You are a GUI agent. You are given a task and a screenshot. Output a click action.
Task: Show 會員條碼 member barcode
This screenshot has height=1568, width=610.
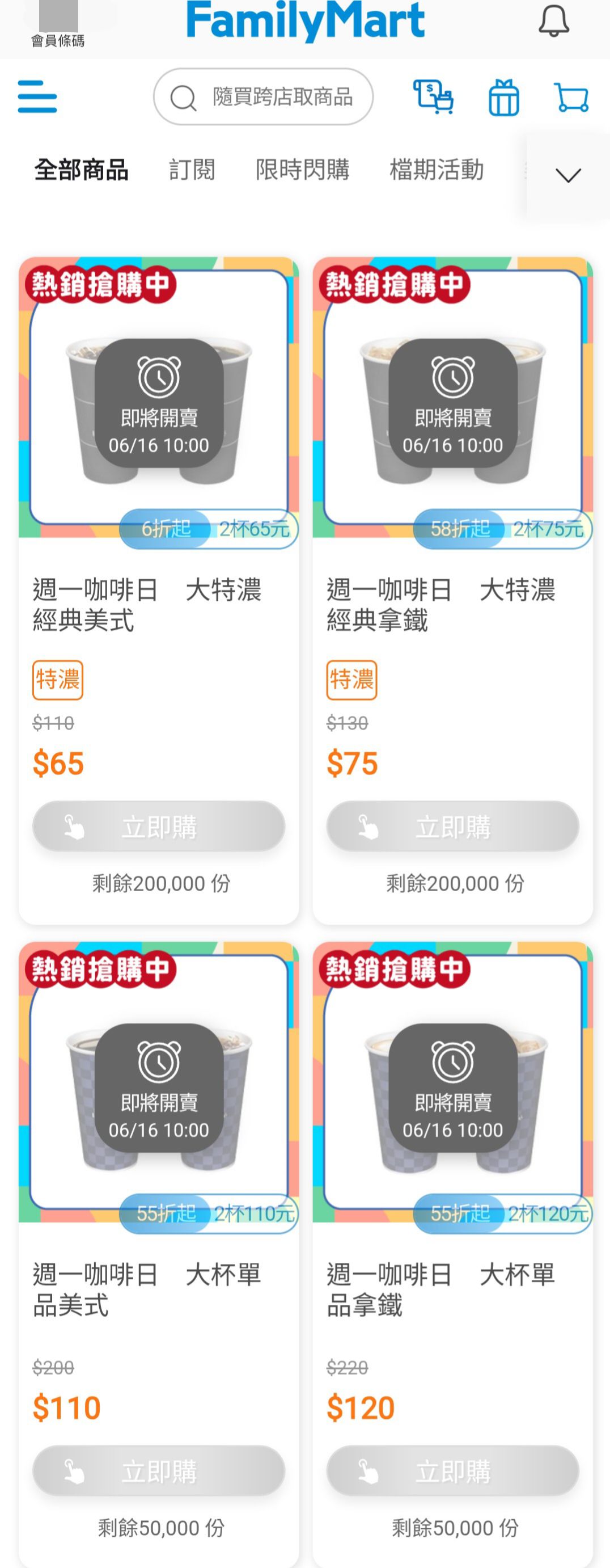(58, 24)
